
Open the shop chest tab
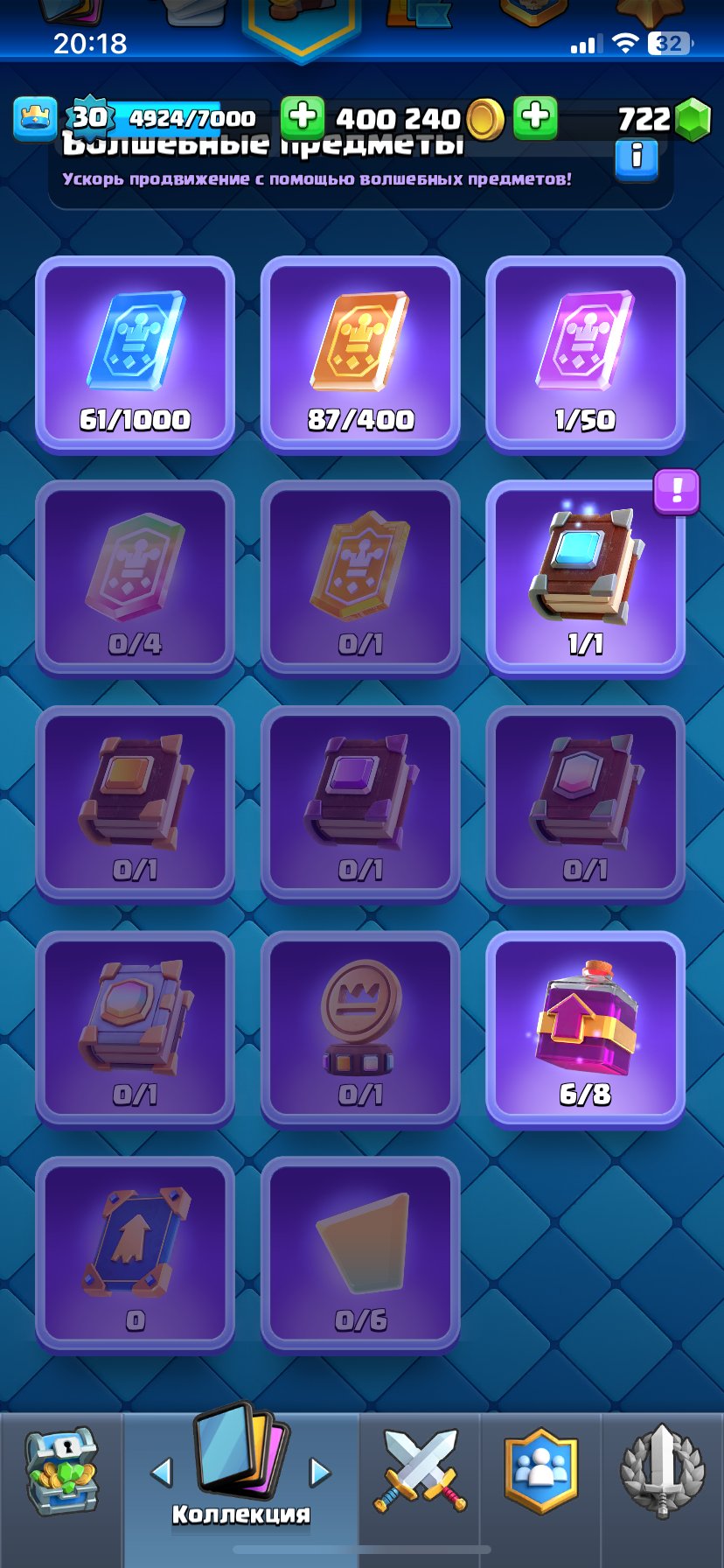61,1474
